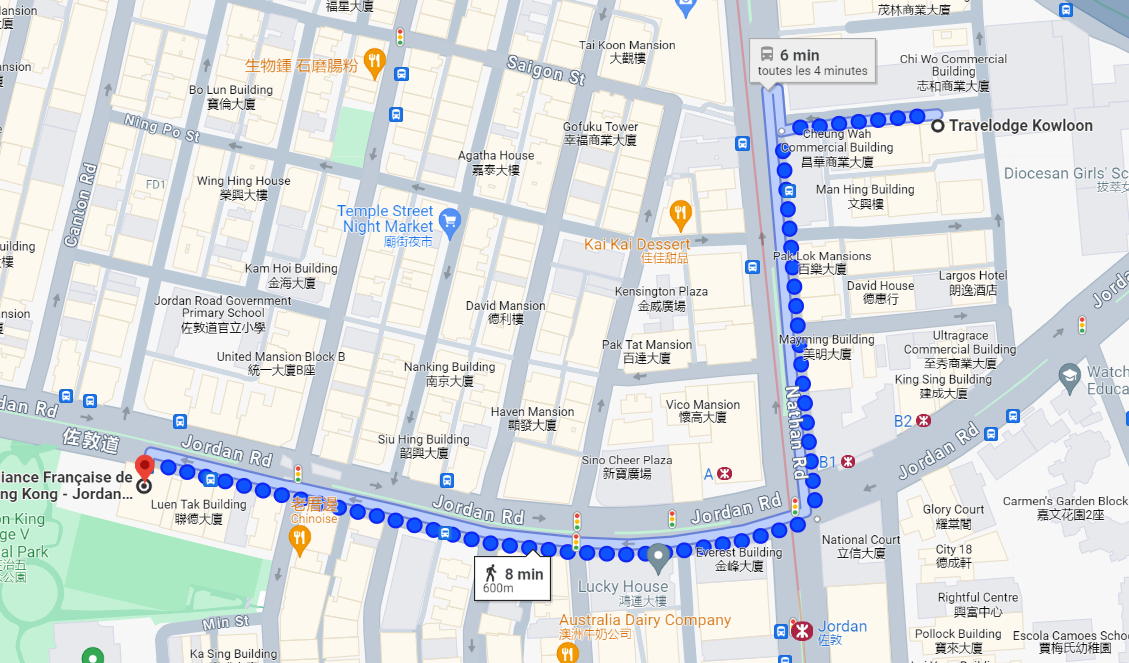
Task: Open Australia Dairy Company restaurant marker
Action: coord(568,653)
